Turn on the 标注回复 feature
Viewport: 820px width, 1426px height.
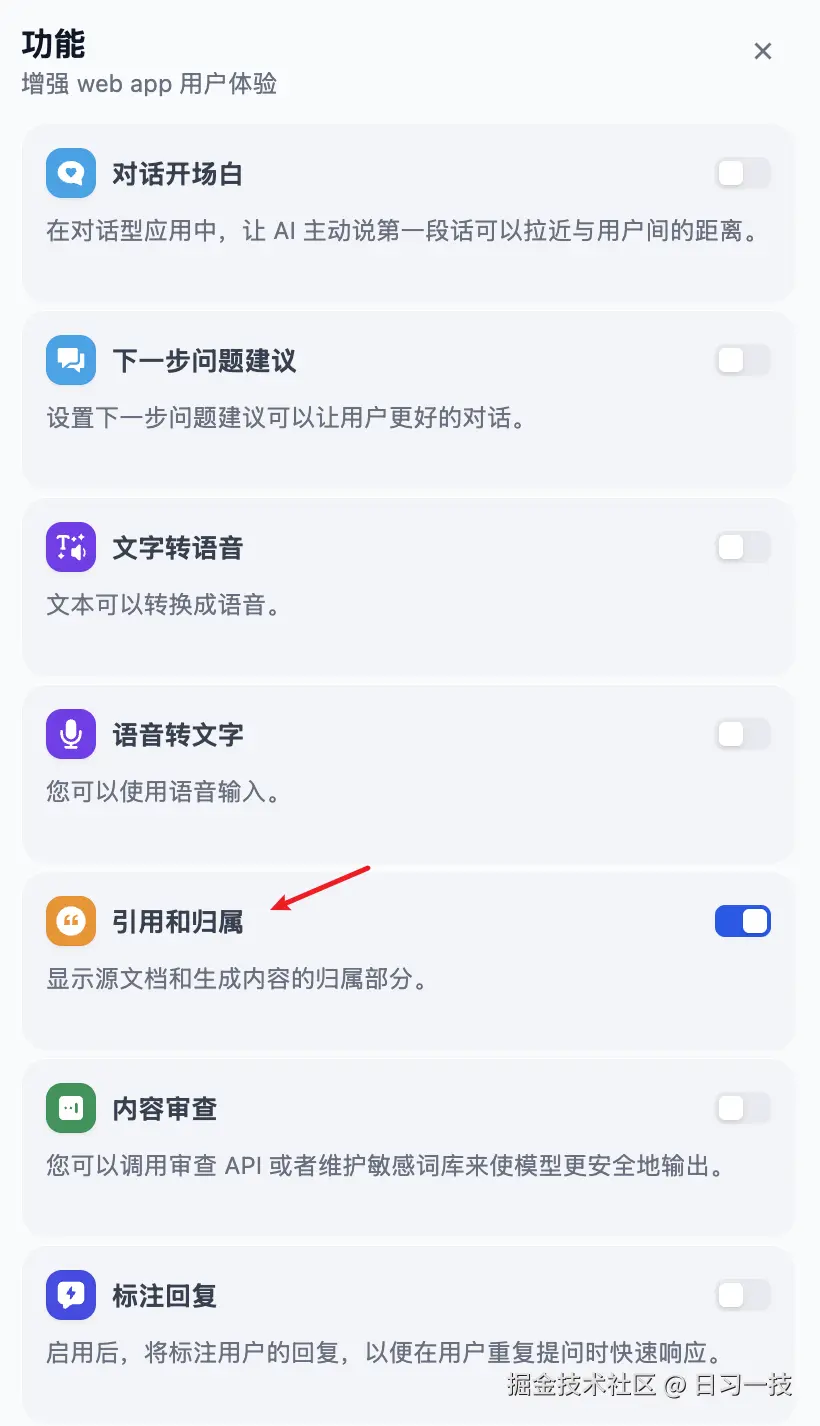click(743, 1295)
